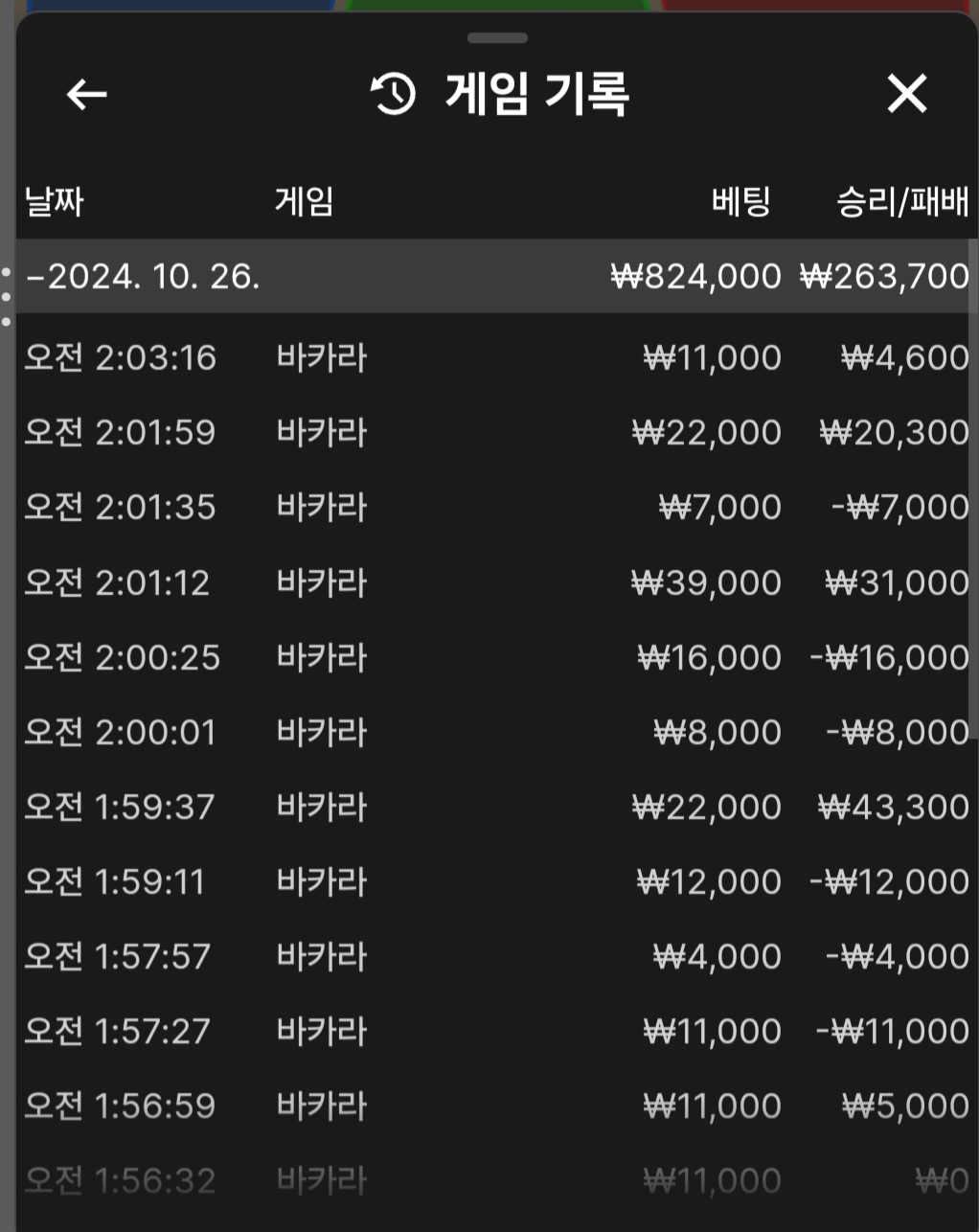Collapse the 2024. 10. 26. date group
Viewport: 979px width, 1232px height.
coord(144,277)
